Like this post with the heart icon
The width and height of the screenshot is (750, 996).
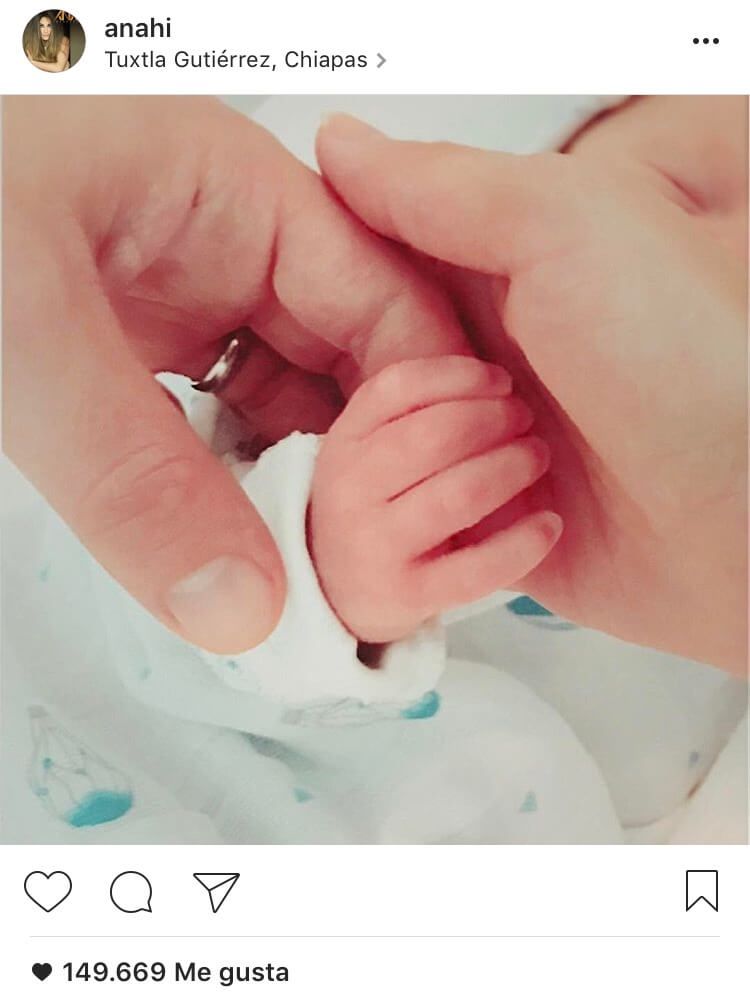(48, 891)
